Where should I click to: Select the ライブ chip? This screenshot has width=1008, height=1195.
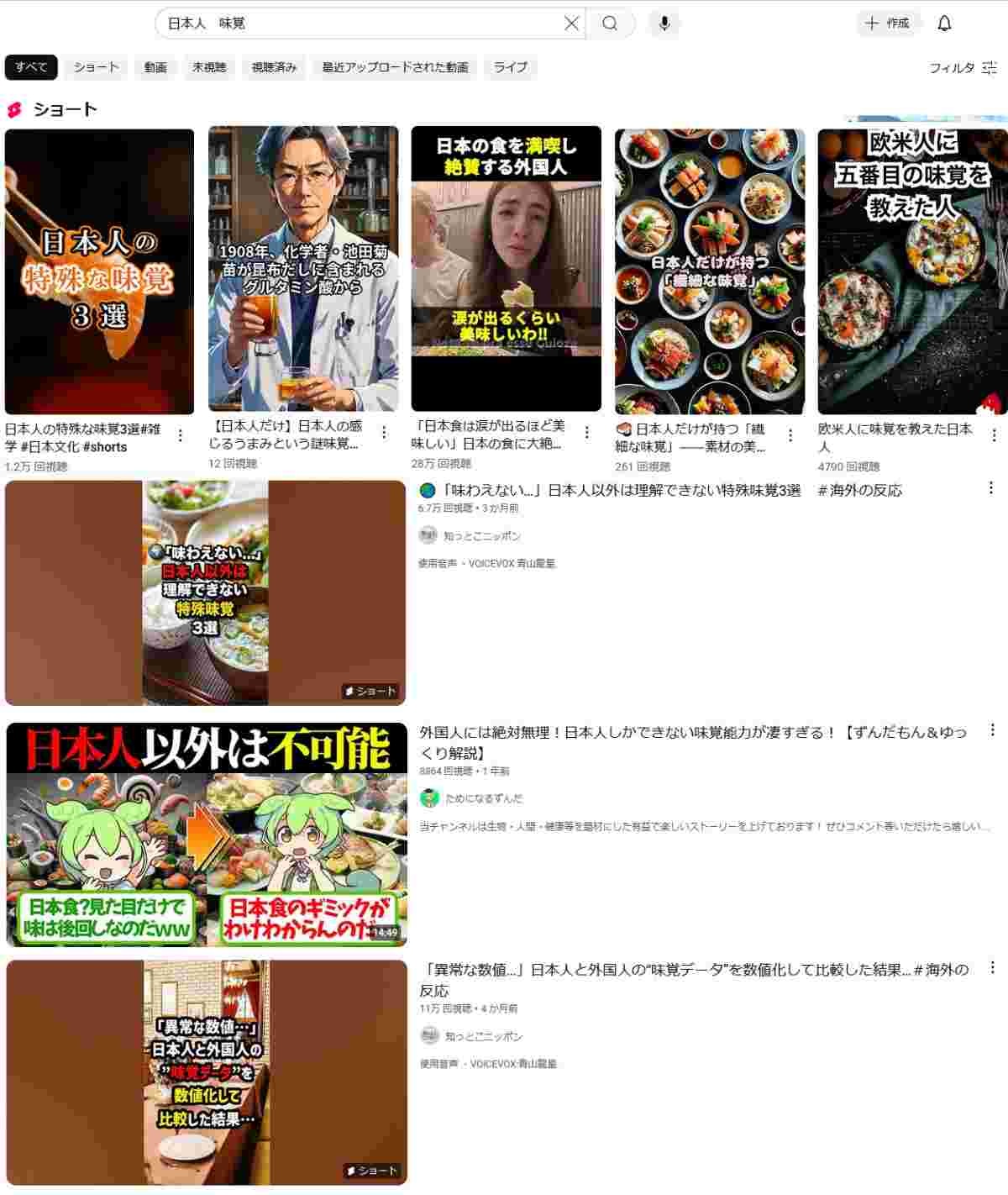tap(510, 67)
